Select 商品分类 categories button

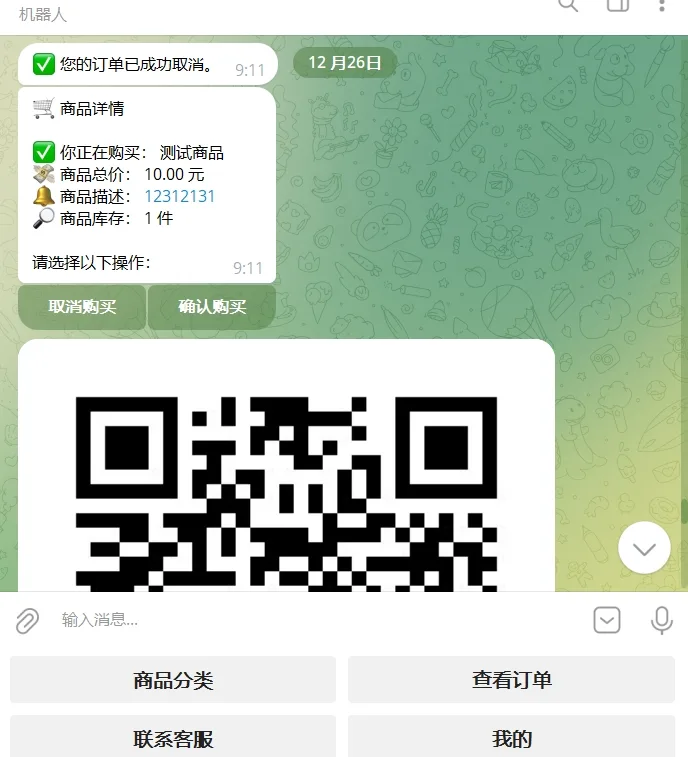[x=173, y=680]
